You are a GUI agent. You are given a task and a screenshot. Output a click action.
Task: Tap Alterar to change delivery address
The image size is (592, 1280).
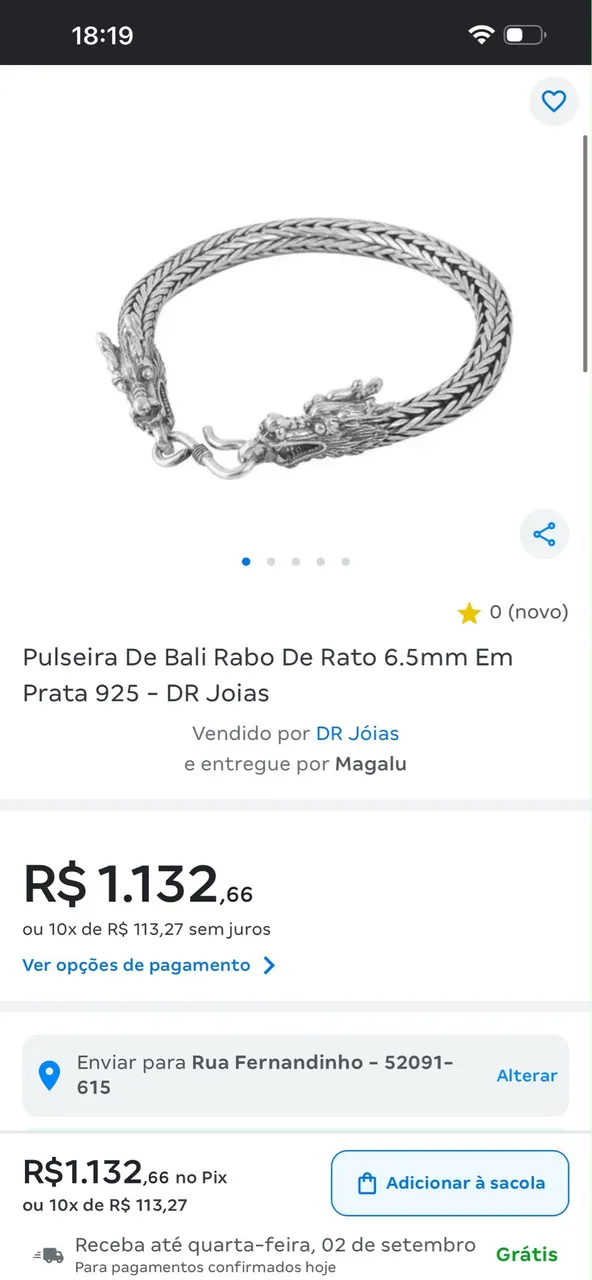click(527, 1075)
